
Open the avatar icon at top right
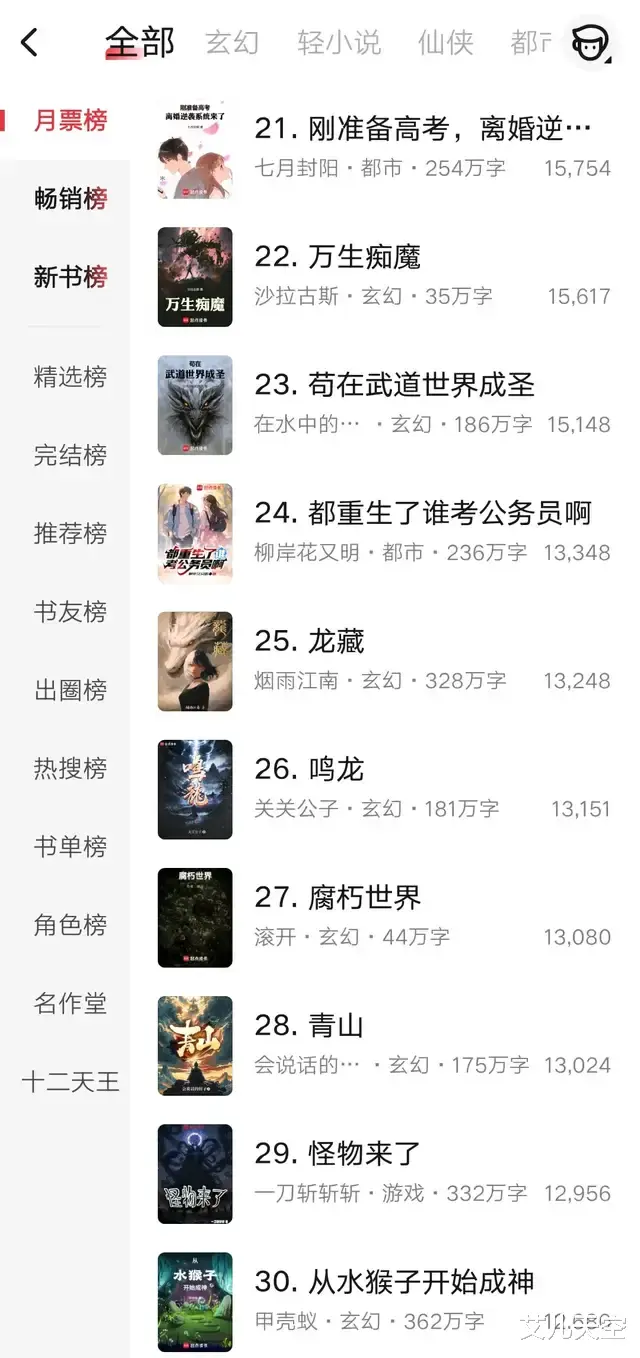[x=589, y=43]
